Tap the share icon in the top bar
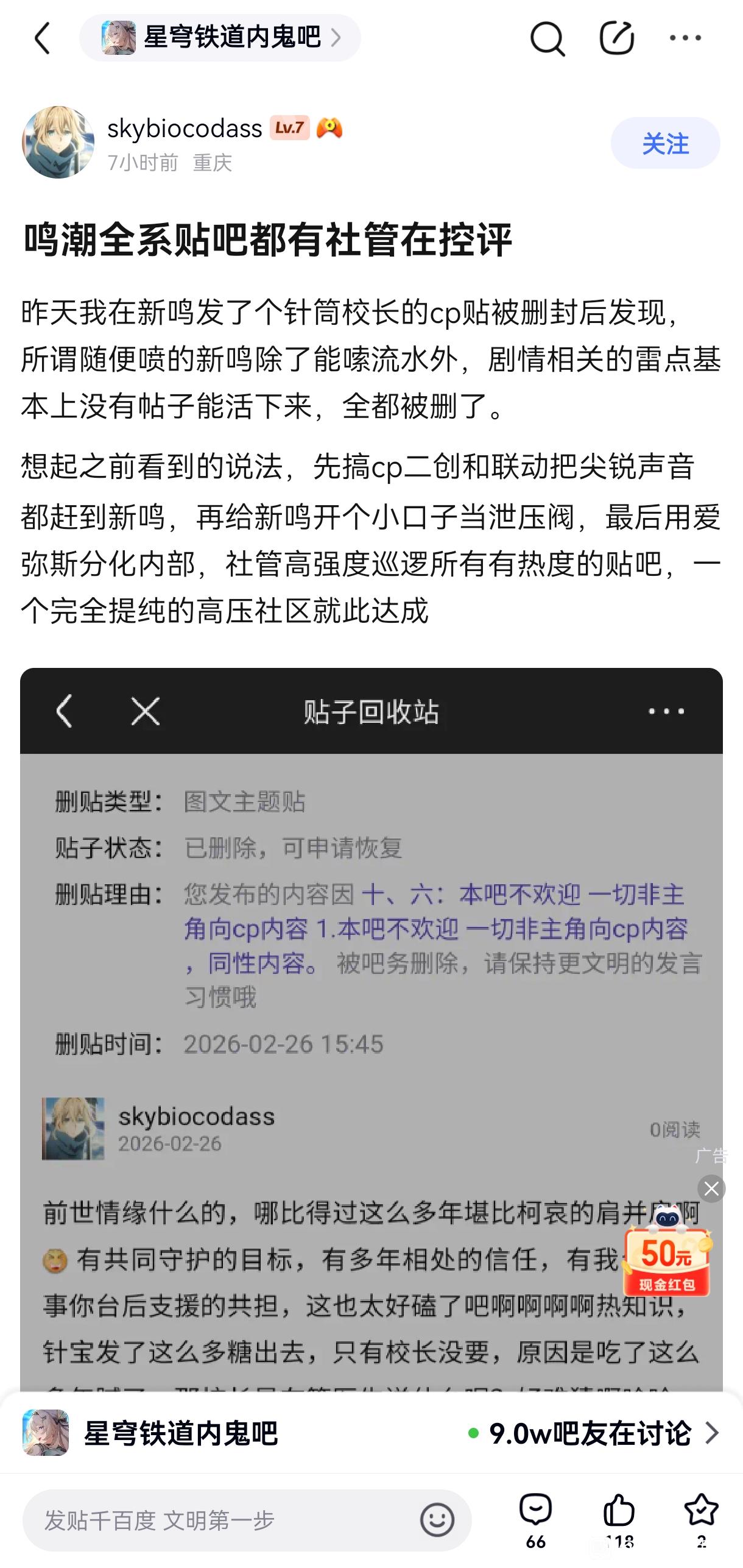 616,38
